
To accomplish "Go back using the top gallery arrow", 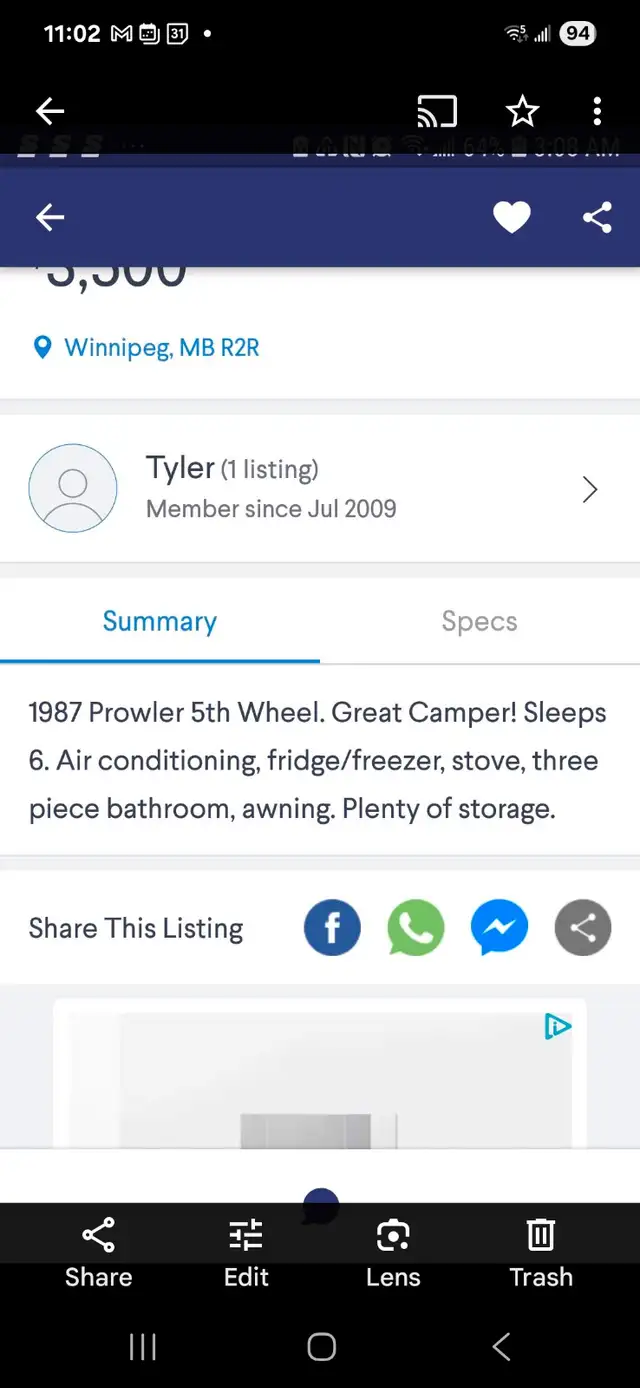I will pos(49,111).
